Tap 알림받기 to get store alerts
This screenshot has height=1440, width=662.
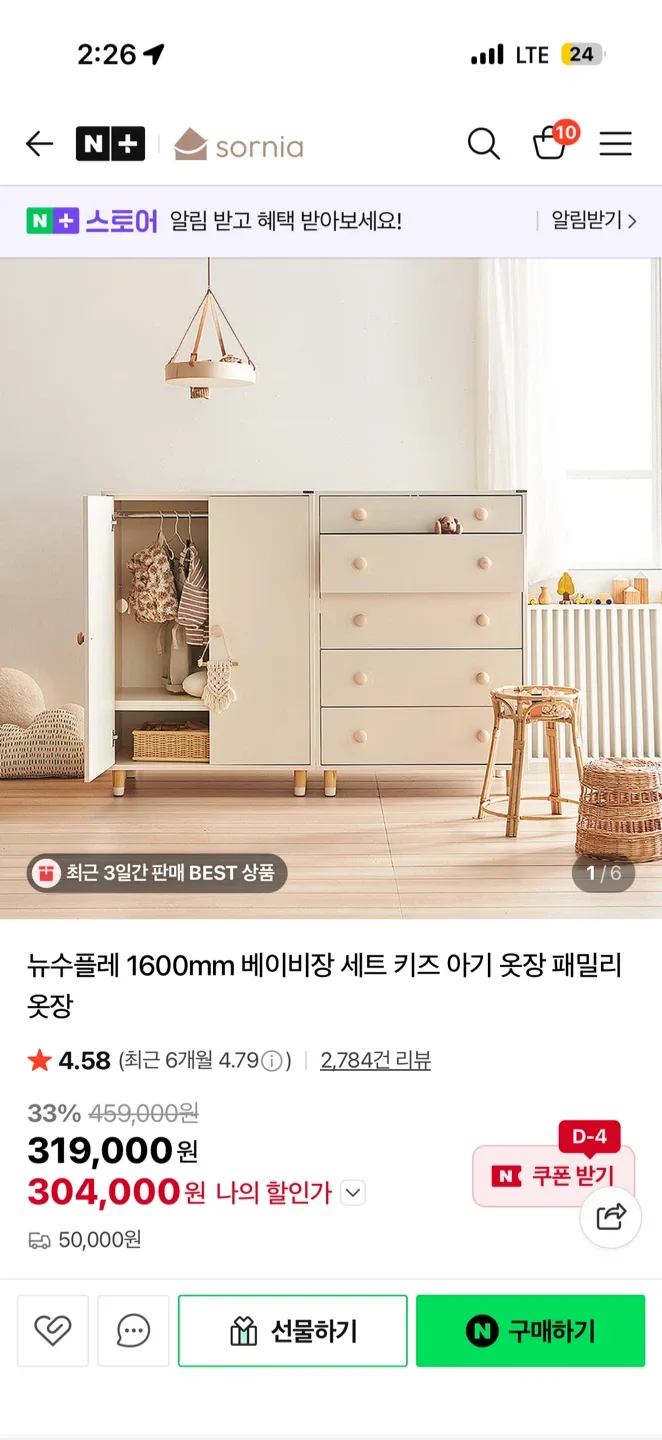[593, 221]
